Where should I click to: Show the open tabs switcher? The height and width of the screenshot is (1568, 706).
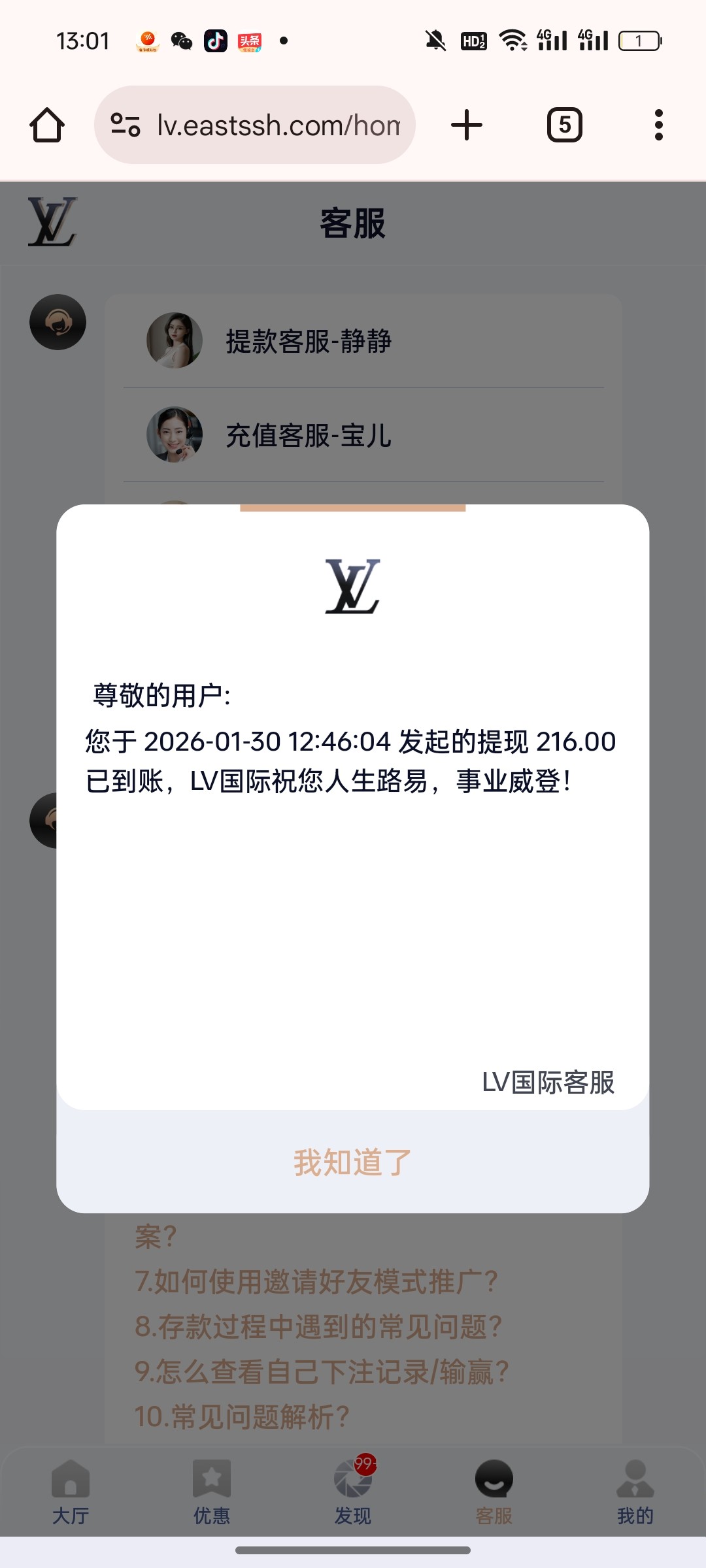coord(564,125)
